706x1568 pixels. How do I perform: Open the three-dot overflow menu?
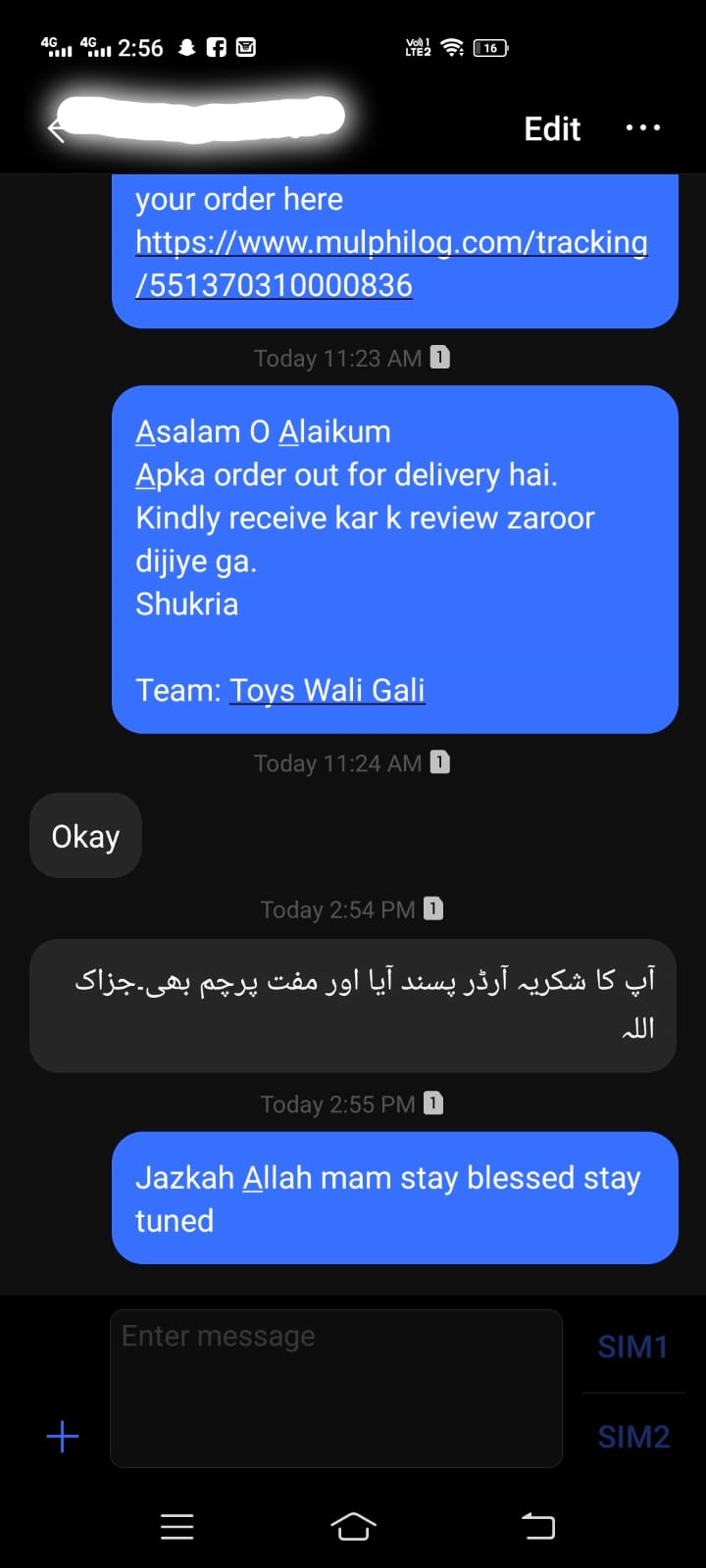[x=642, y=128]
